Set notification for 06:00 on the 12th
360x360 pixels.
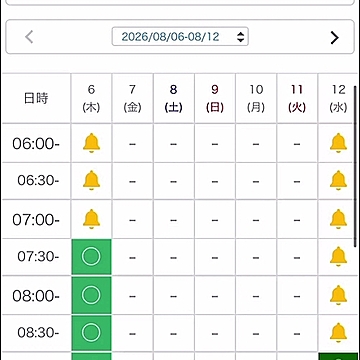click(338, 143)
